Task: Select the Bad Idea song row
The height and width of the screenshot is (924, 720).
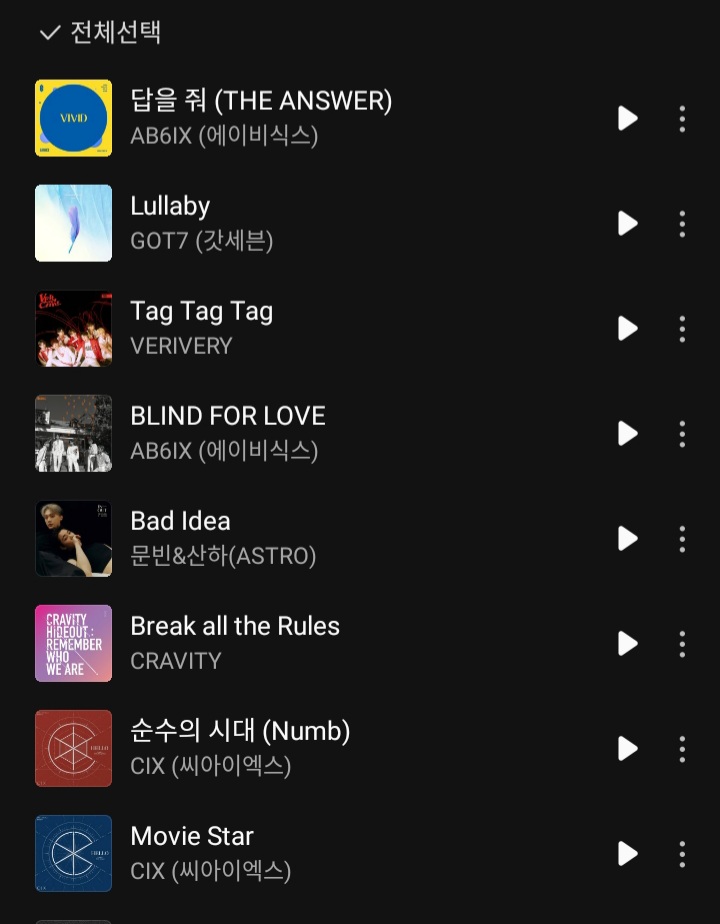Action: (x=300, y=538)
